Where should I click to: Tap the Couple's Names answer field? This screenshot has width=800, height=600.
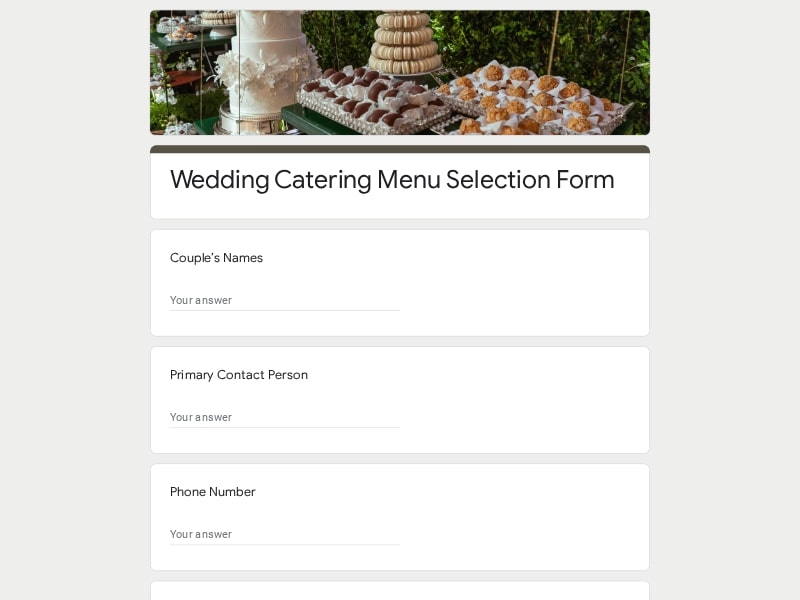[x=284, y=300]
